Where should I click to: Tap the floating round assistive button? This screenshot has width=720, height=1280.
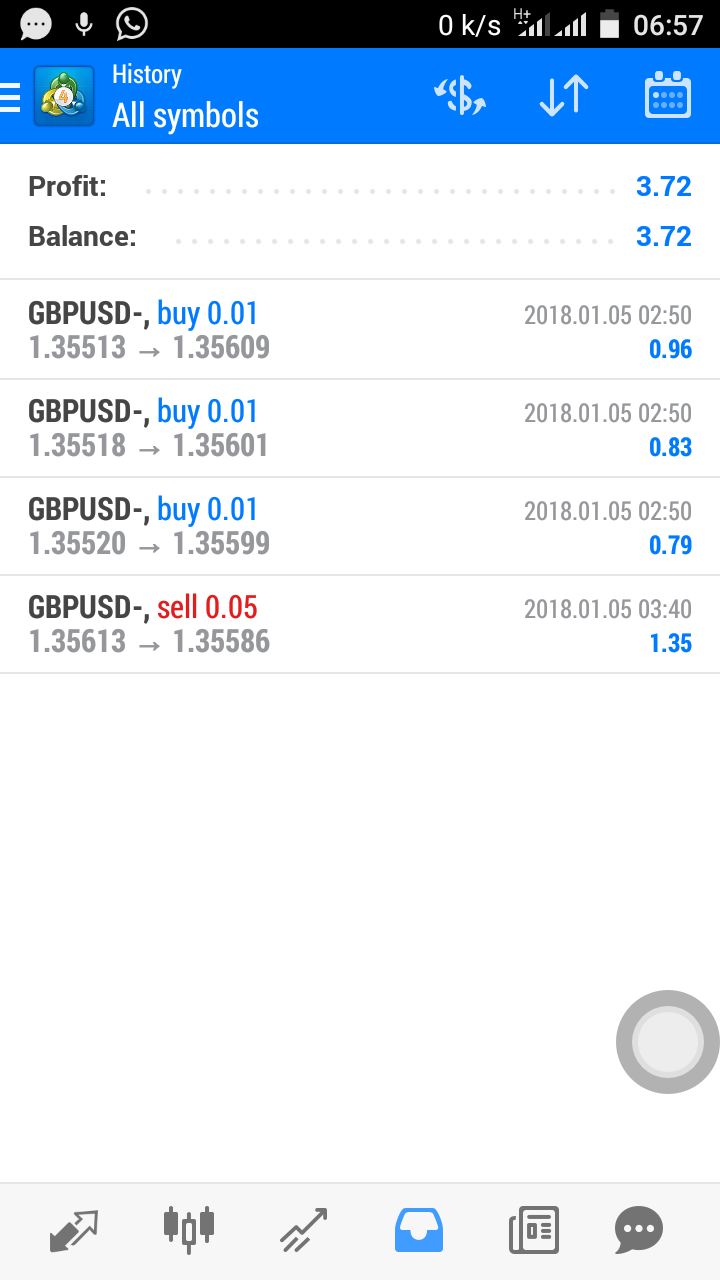pyautogui.click(x=667, y=1042)
